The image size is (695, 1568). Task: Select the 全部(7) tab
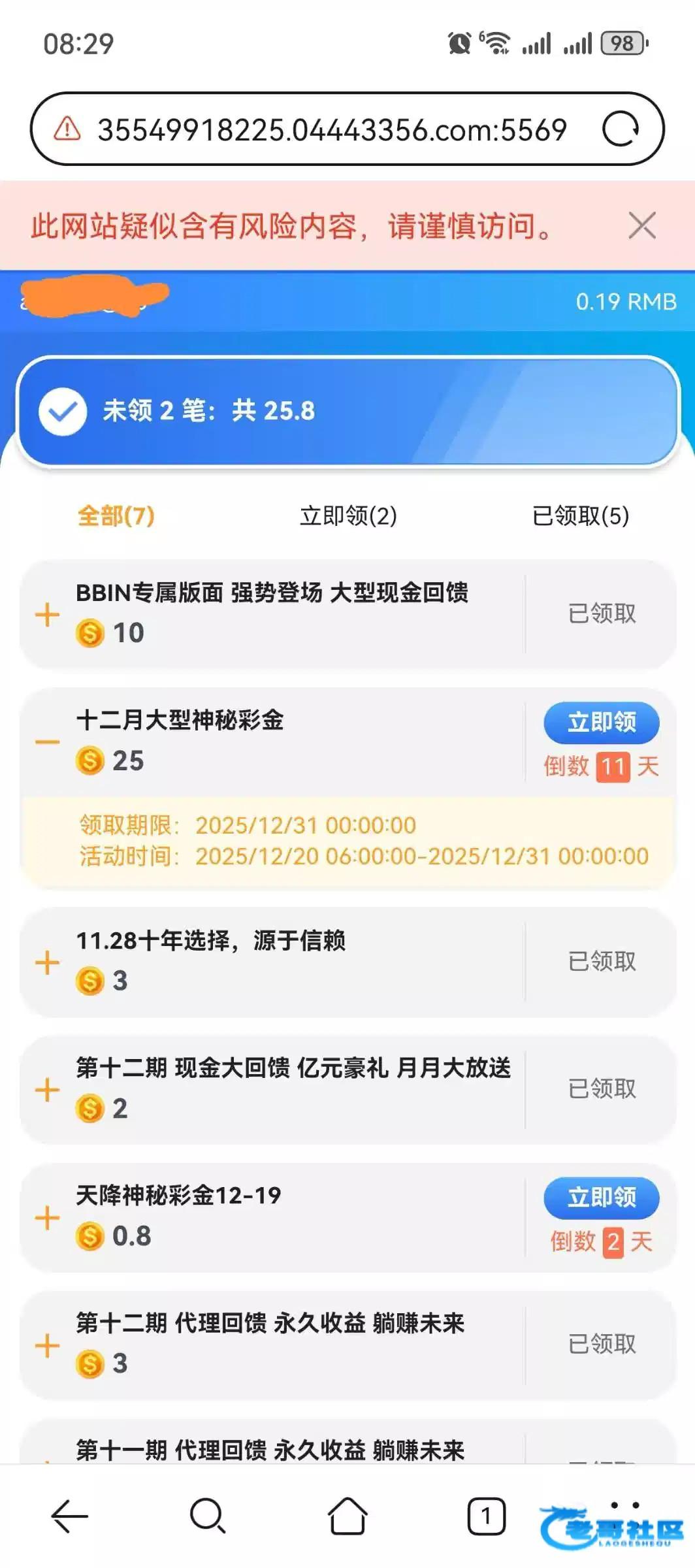pyautogui.click(x=116, y=516)
